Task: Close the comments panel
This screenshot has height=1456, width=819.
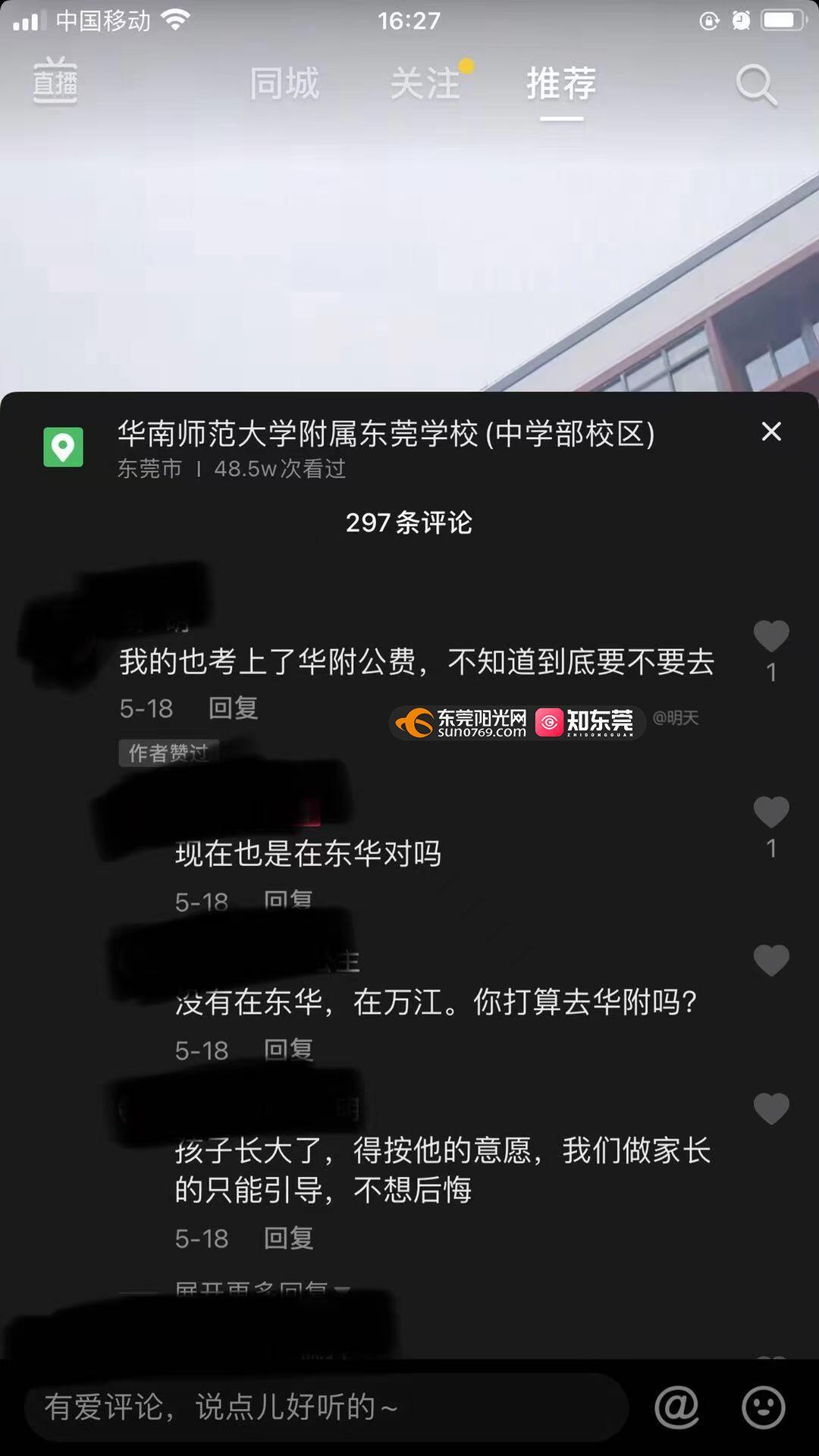Action: click(771, 431)
